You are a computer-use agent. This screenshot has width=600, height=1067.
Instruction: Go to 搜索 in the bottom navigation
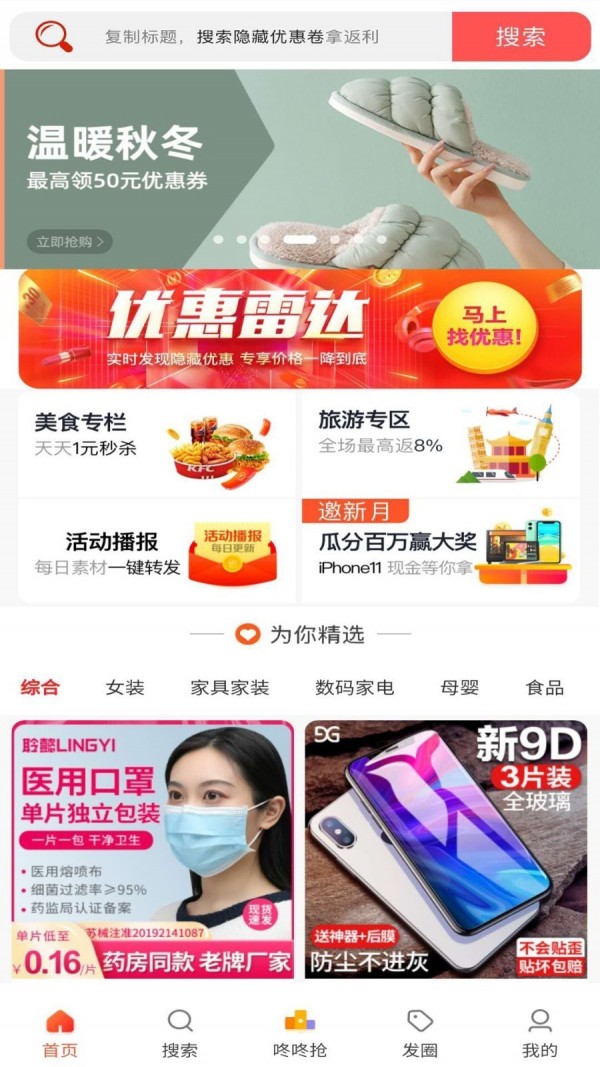(180, 1033)
